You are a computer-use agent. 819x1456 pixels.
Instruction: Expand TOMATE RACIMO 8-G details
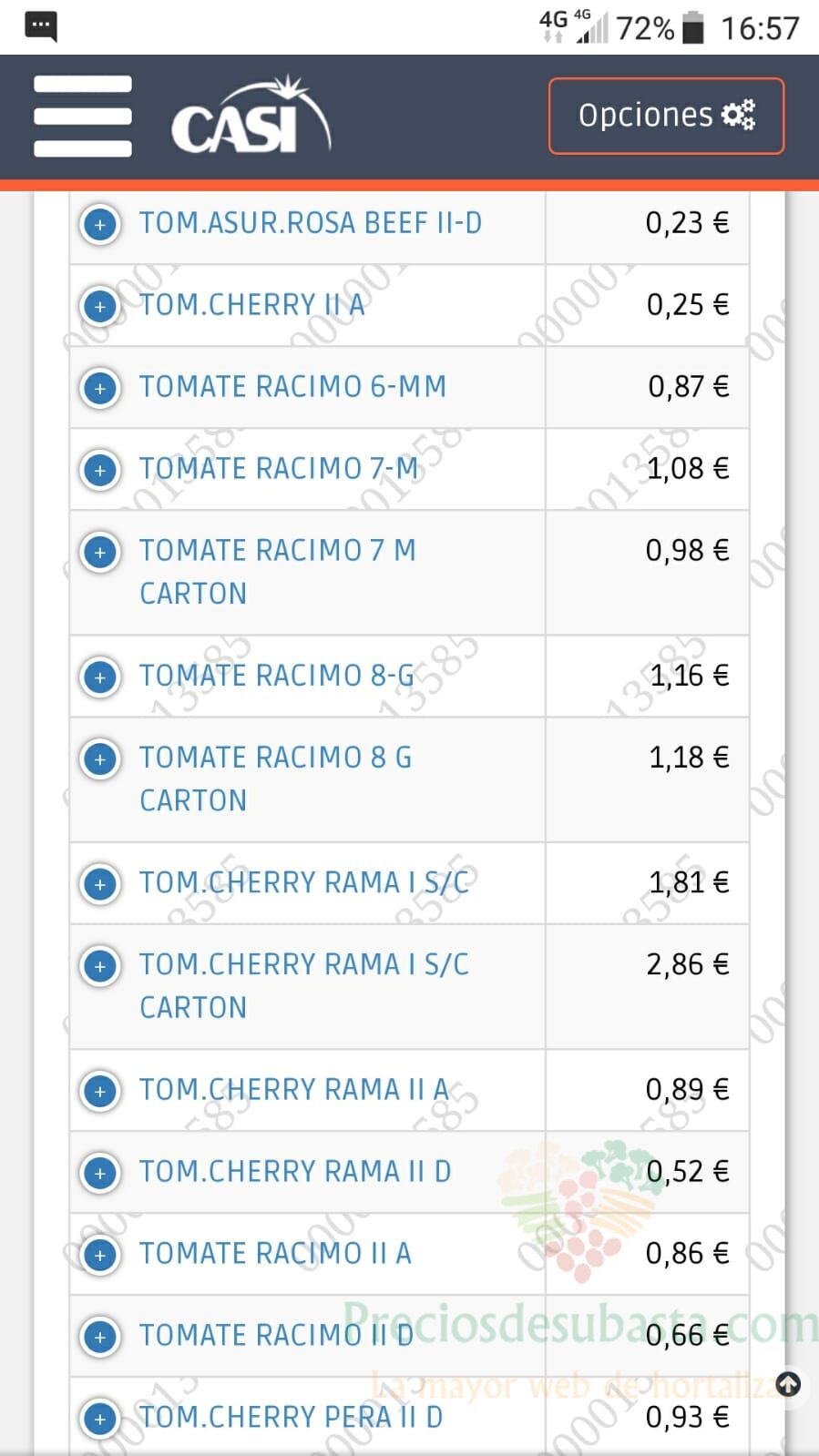pyautogui.click(x=100, y=677)
